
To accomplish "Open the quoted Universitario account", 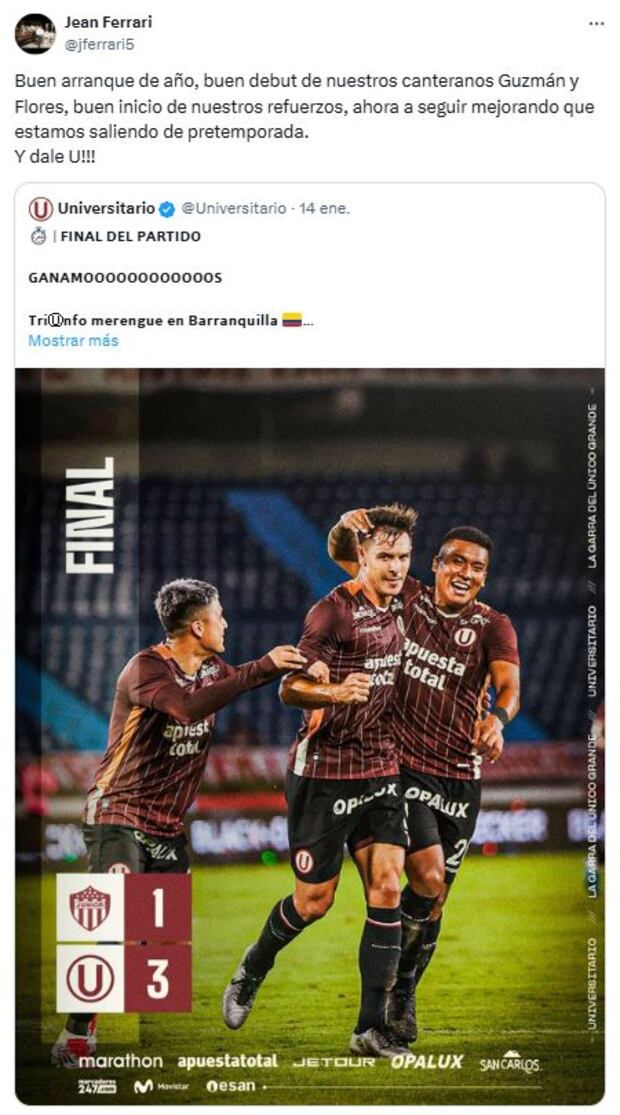I will coord(106,208).
